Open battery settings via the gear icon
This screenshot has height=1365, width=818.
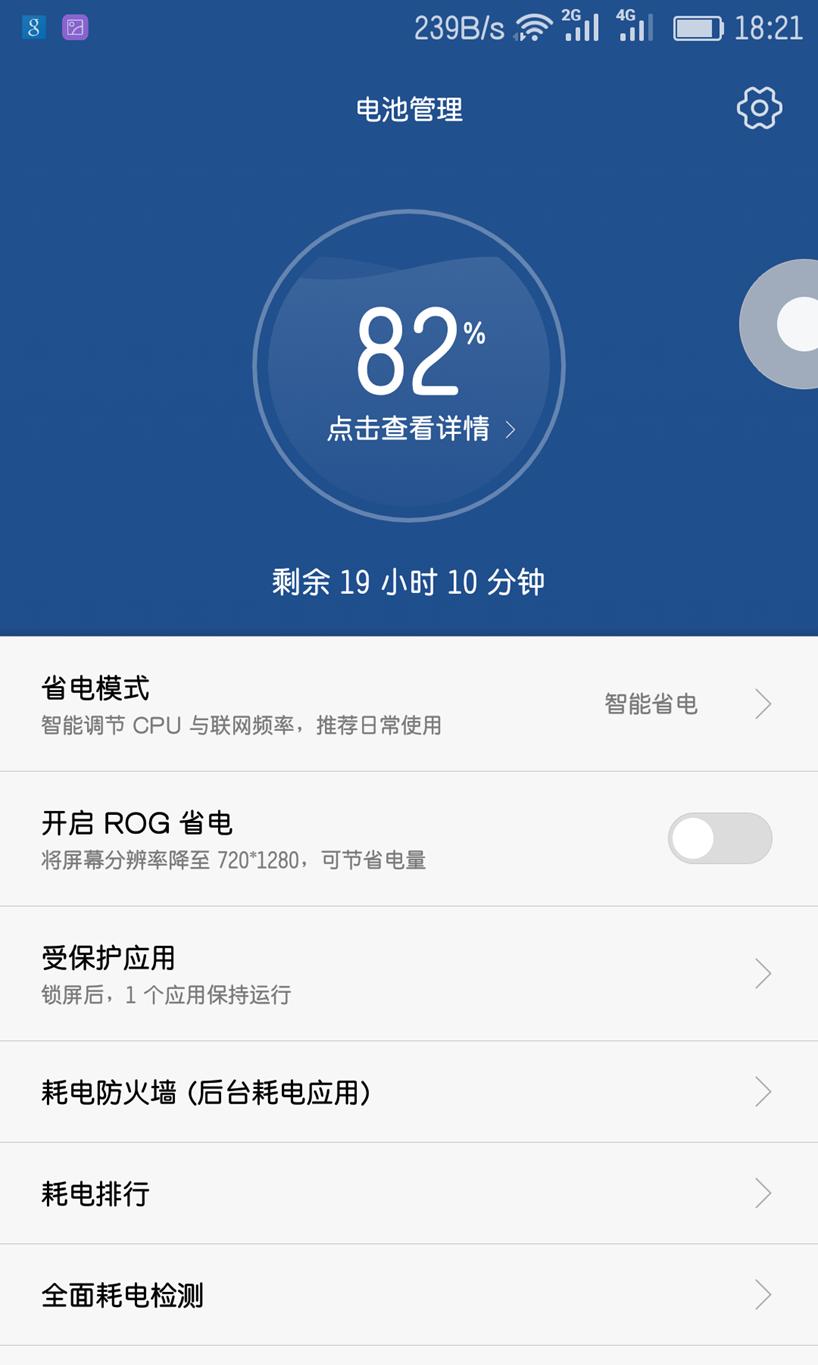758,108
